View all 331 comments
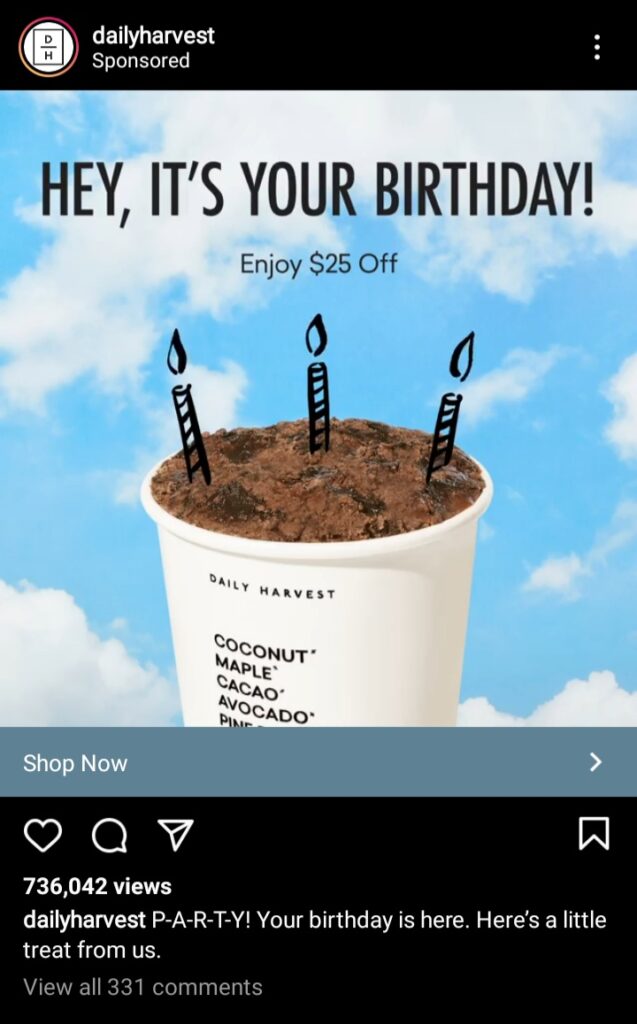 click(x=143, y=987)
